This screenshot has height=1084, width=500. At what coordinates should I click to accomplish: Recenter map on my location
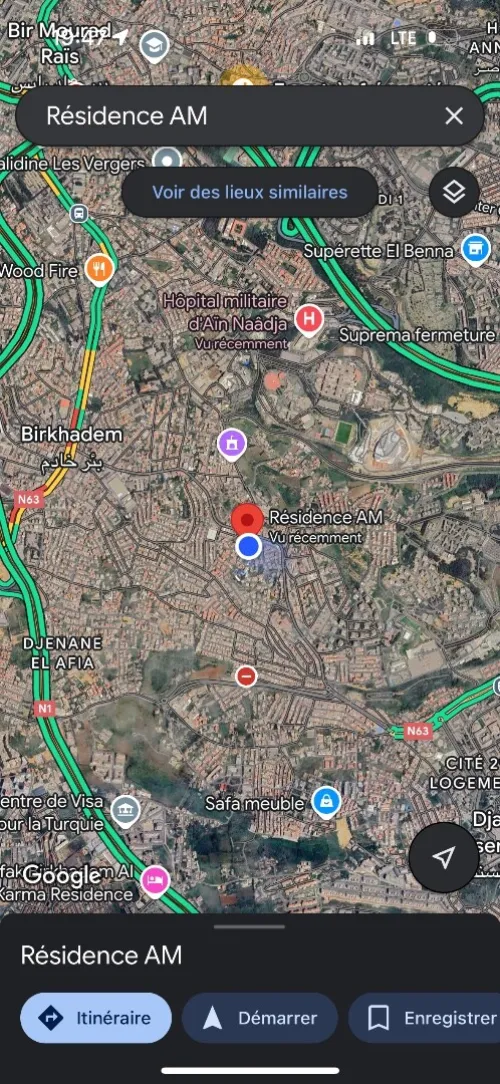click(x=443, y=857)
